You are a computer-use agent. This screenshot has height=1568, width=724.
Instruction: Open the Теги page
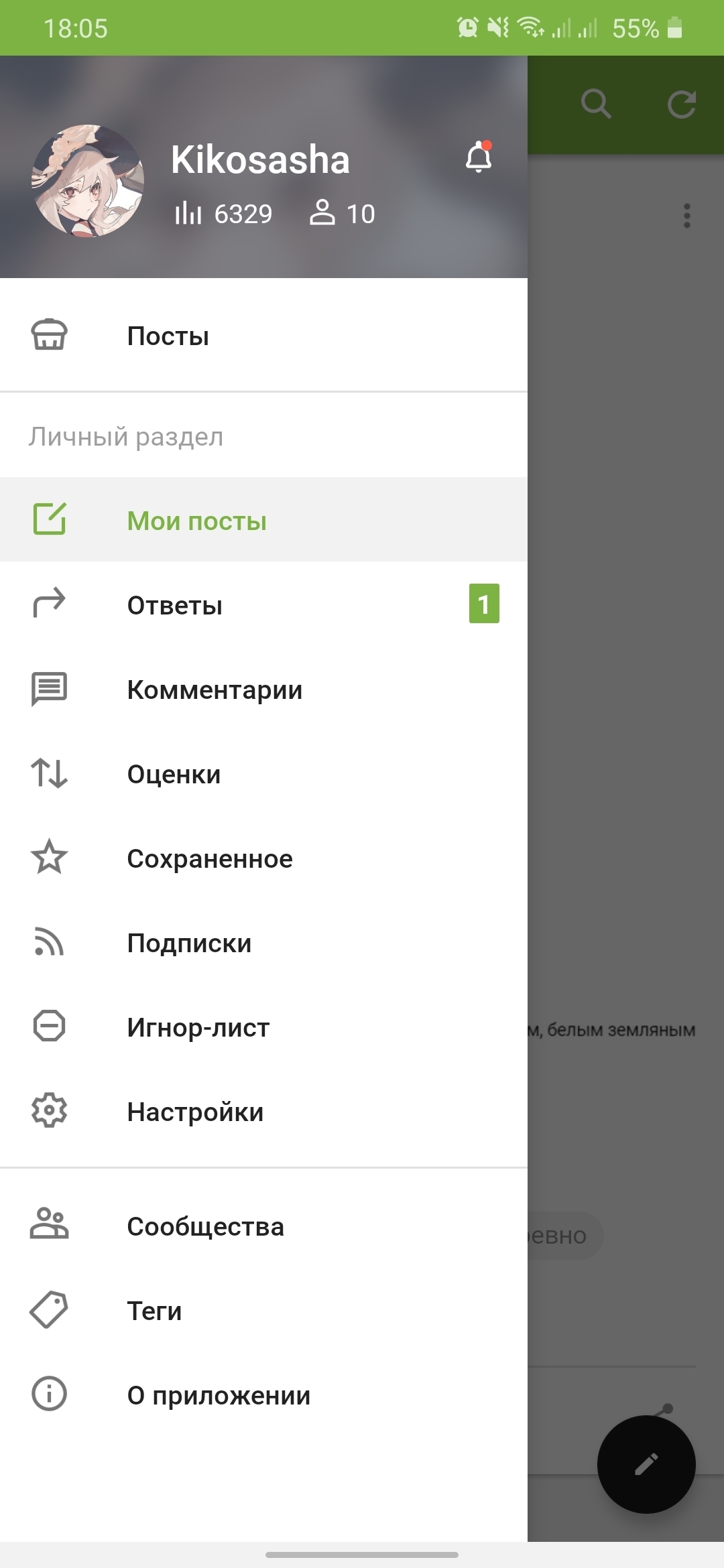(x=263, y=1310)
